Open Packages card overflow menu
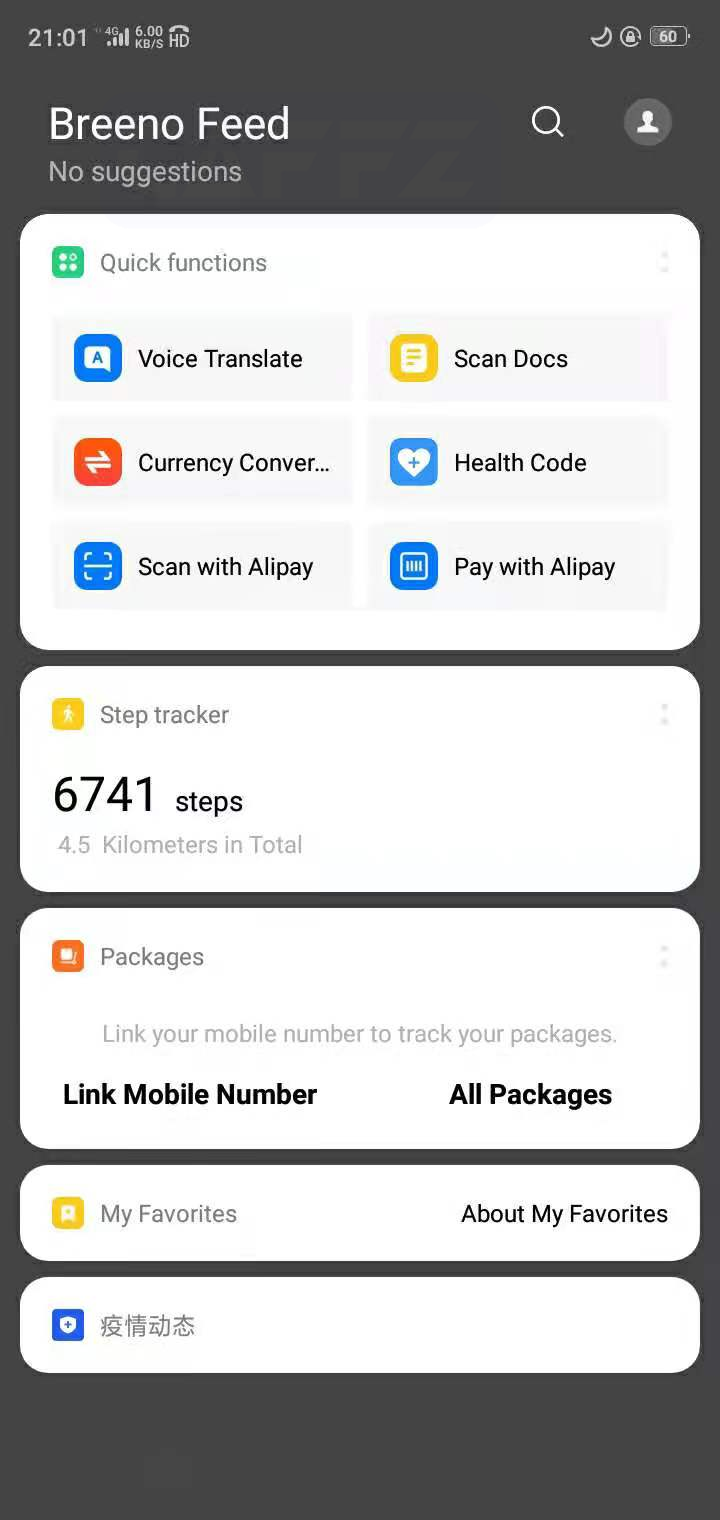 (664, 957)
